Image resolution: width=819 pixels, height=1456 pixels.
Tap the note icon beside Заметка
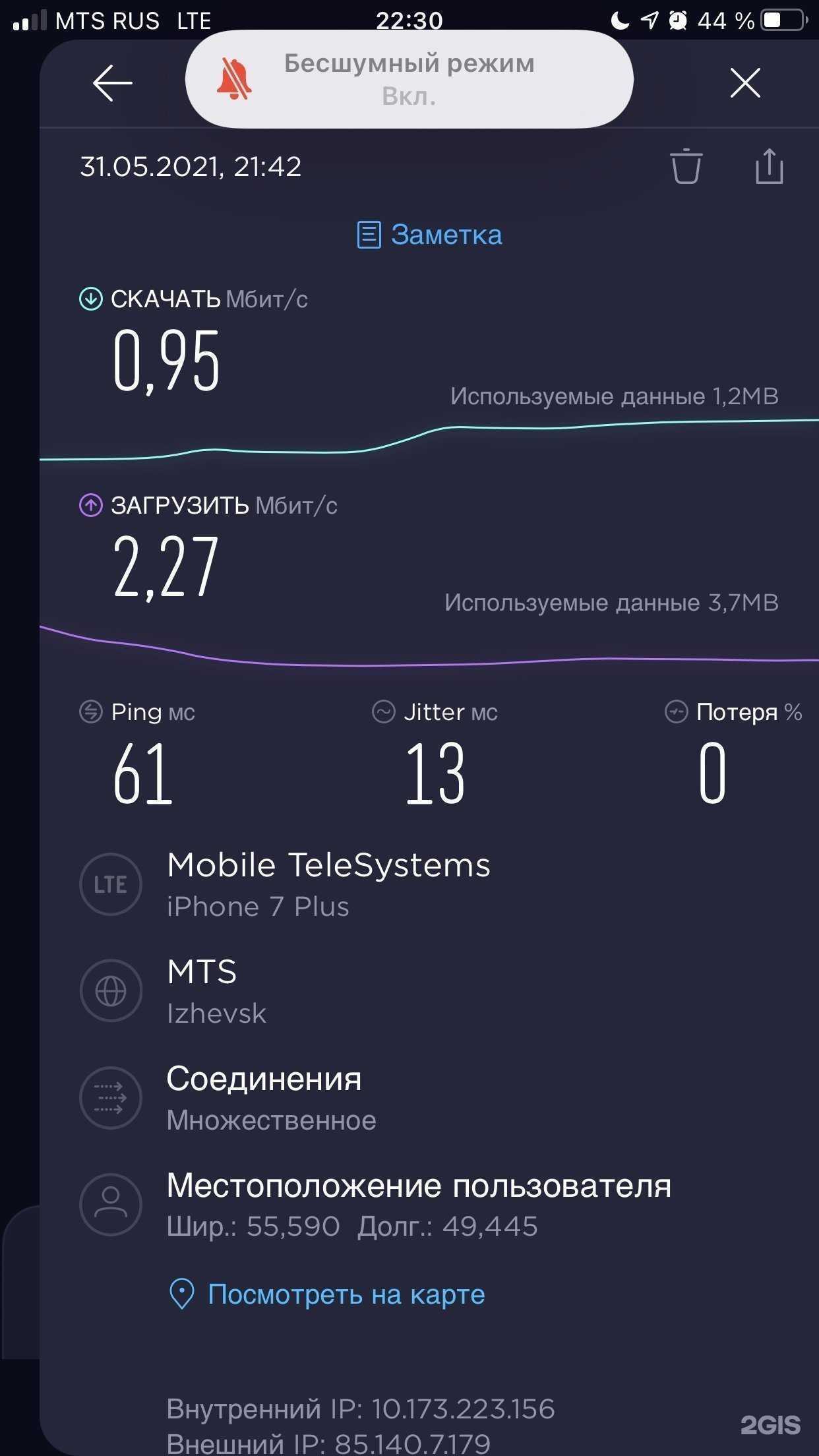(x=370, y=234)
